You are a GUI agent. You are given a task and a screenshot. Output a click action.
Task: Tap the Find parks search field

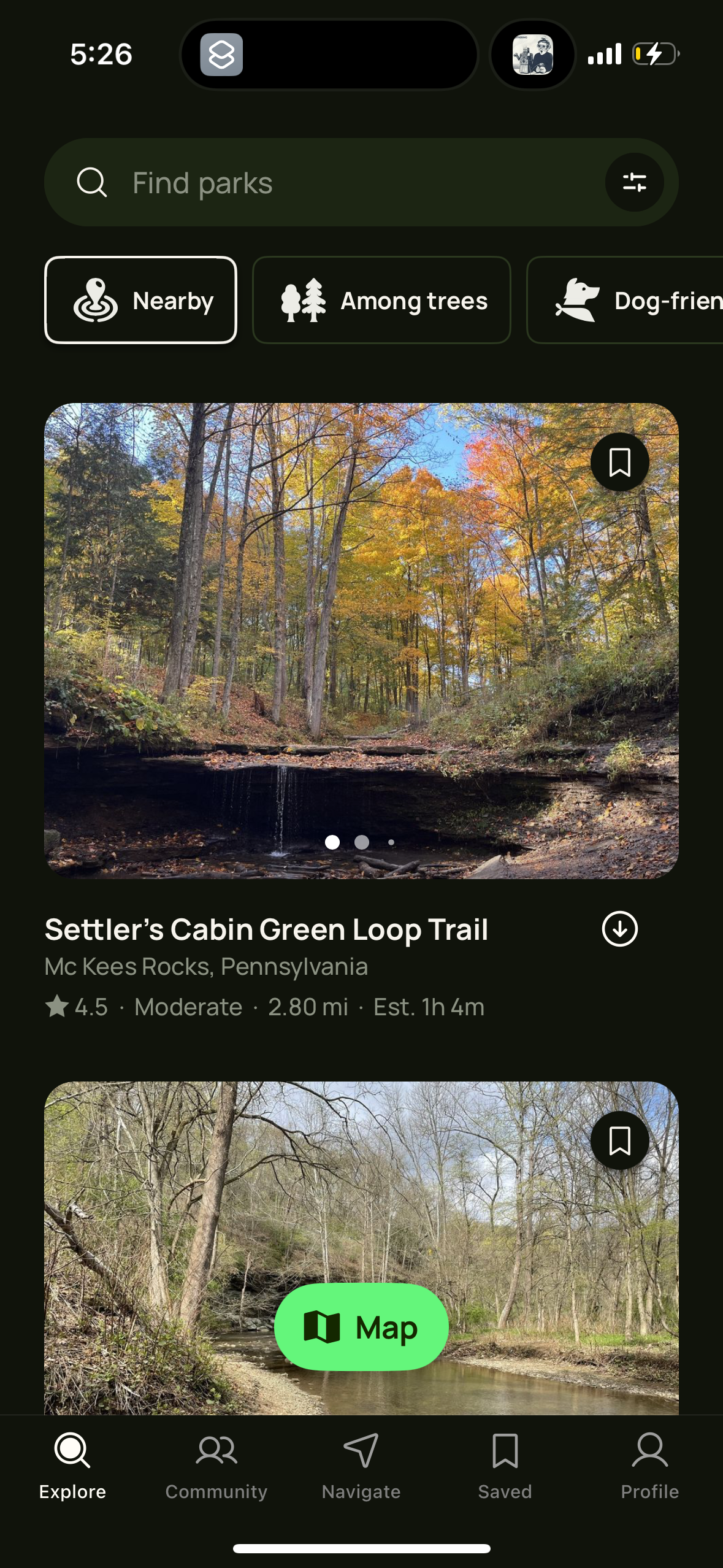307,182
